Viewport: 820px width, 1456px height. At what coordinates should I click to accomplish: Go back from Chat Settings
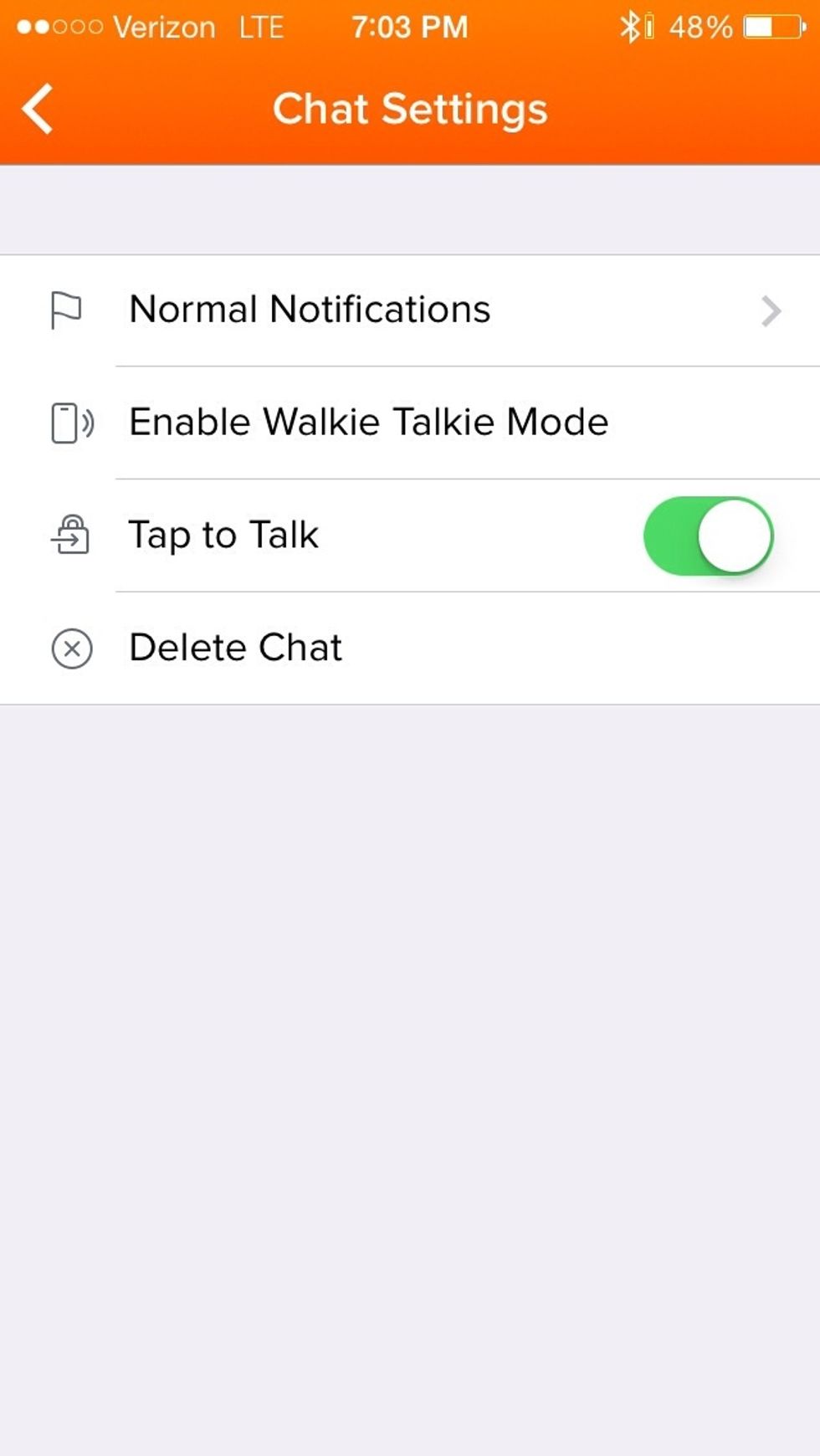[38, 109]
